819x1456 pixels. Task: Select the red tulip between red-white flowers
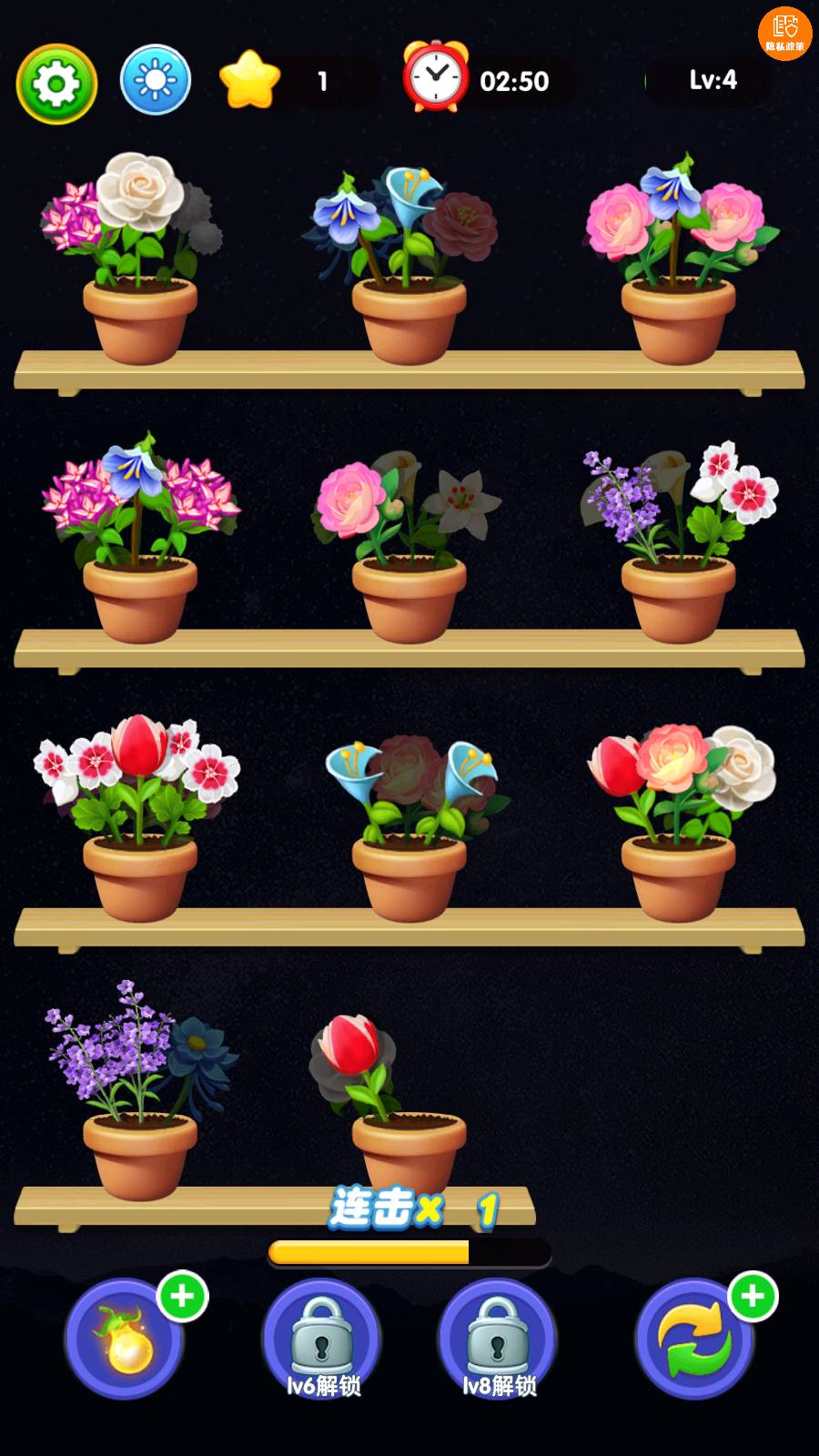pyautogui.click(x=140, y=743)
